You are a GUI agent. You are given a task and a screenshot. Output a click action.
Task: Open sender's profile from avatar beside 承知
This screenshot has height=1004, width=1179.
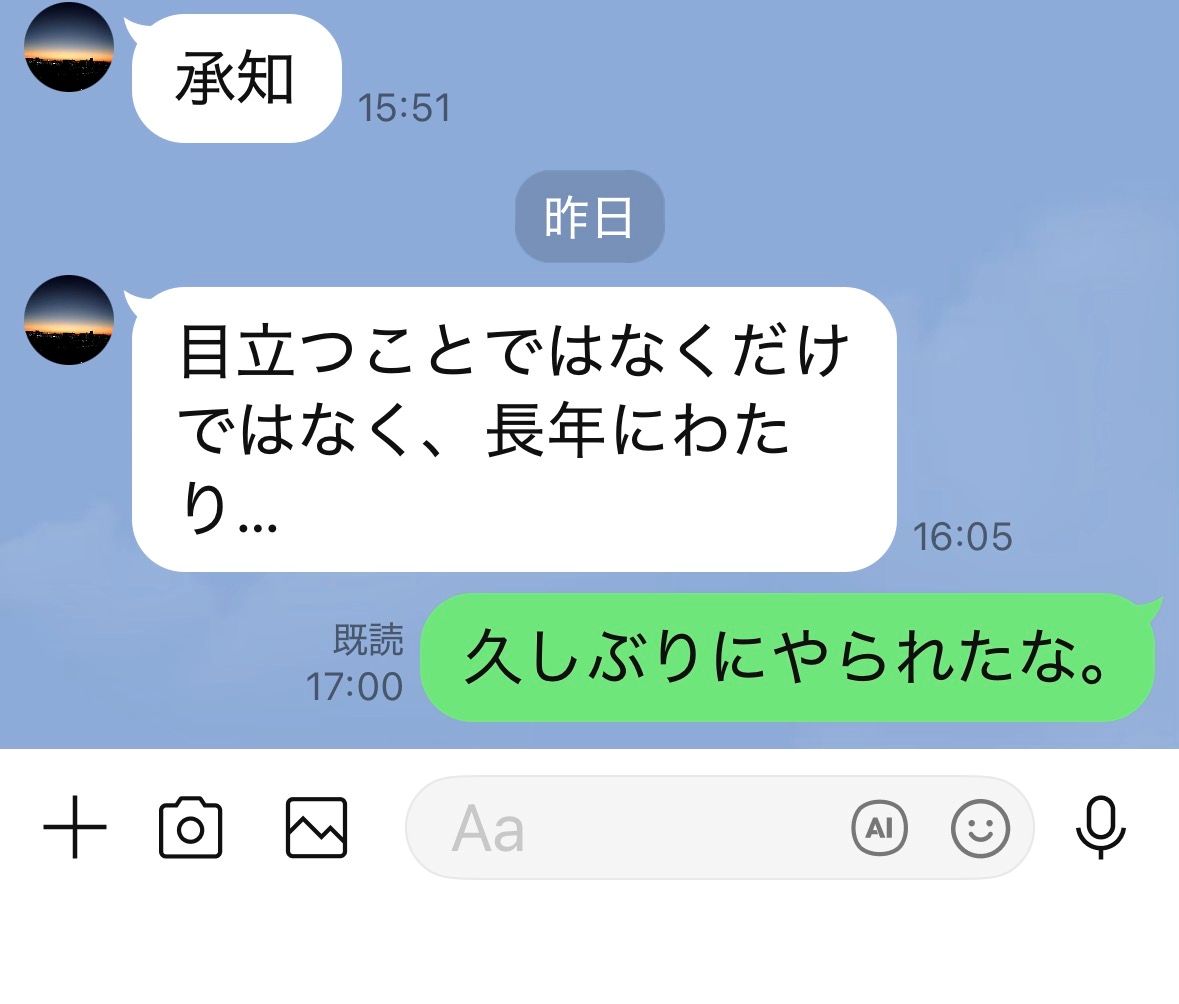(68, 47)
